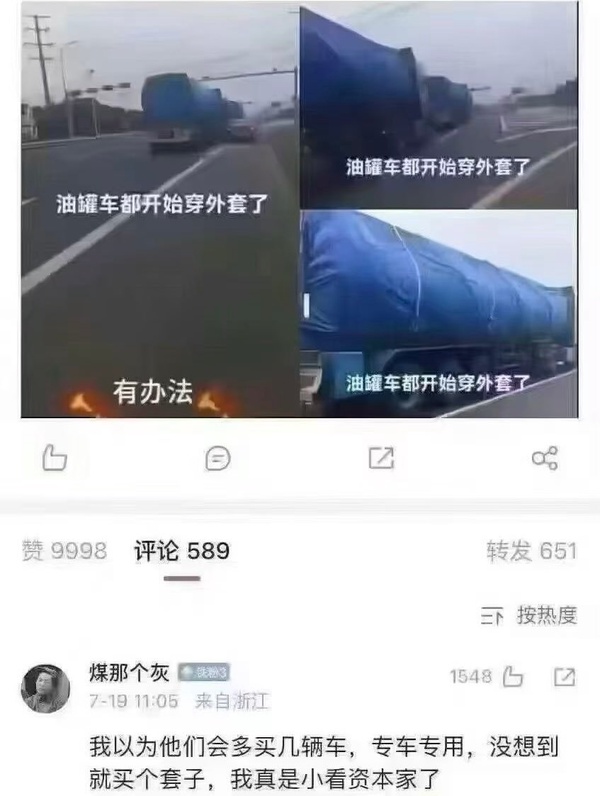This screenshot has width=600, height=796.
Task: View the bottom-right blue tarp truck photo
Action: (x=438, y=313)
